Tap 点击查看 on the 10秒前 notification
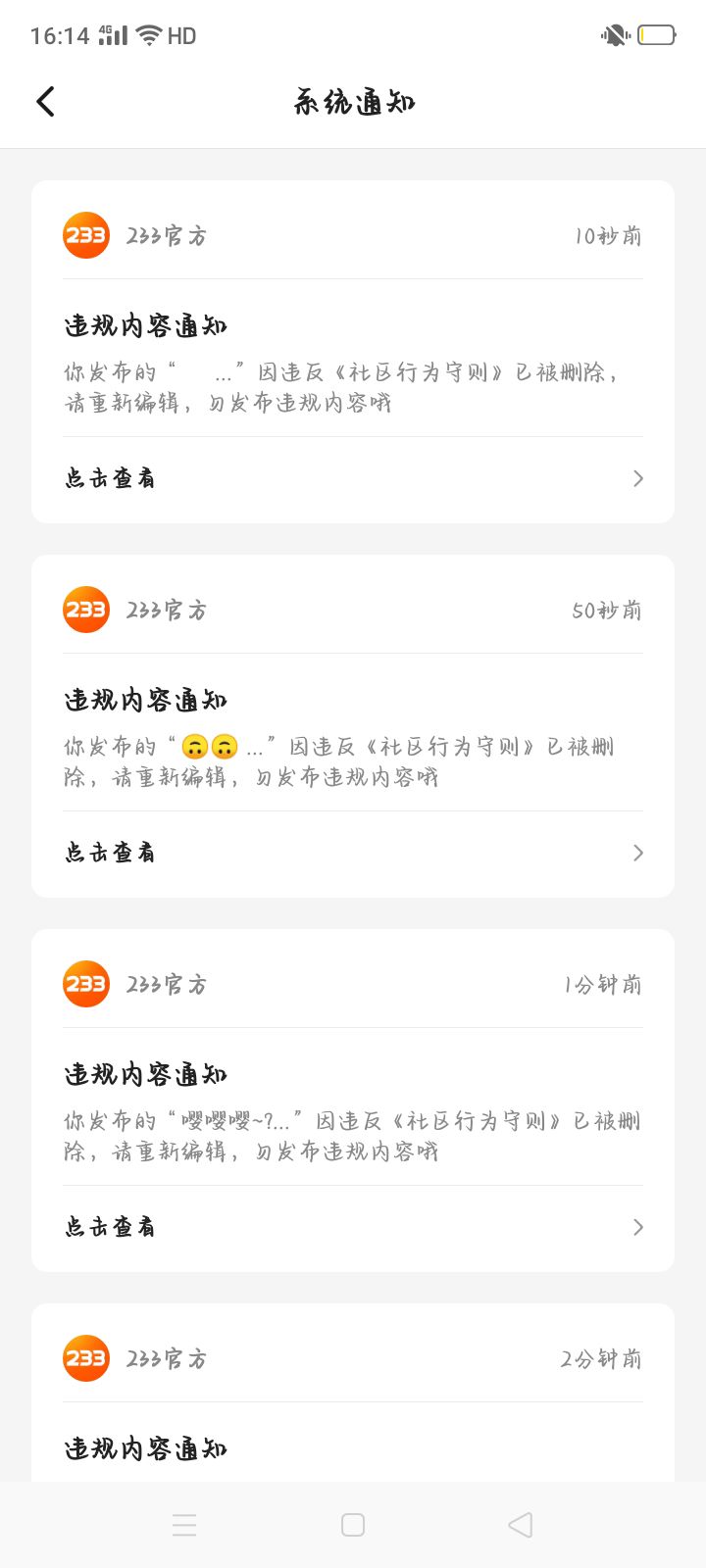 (353, 478)
